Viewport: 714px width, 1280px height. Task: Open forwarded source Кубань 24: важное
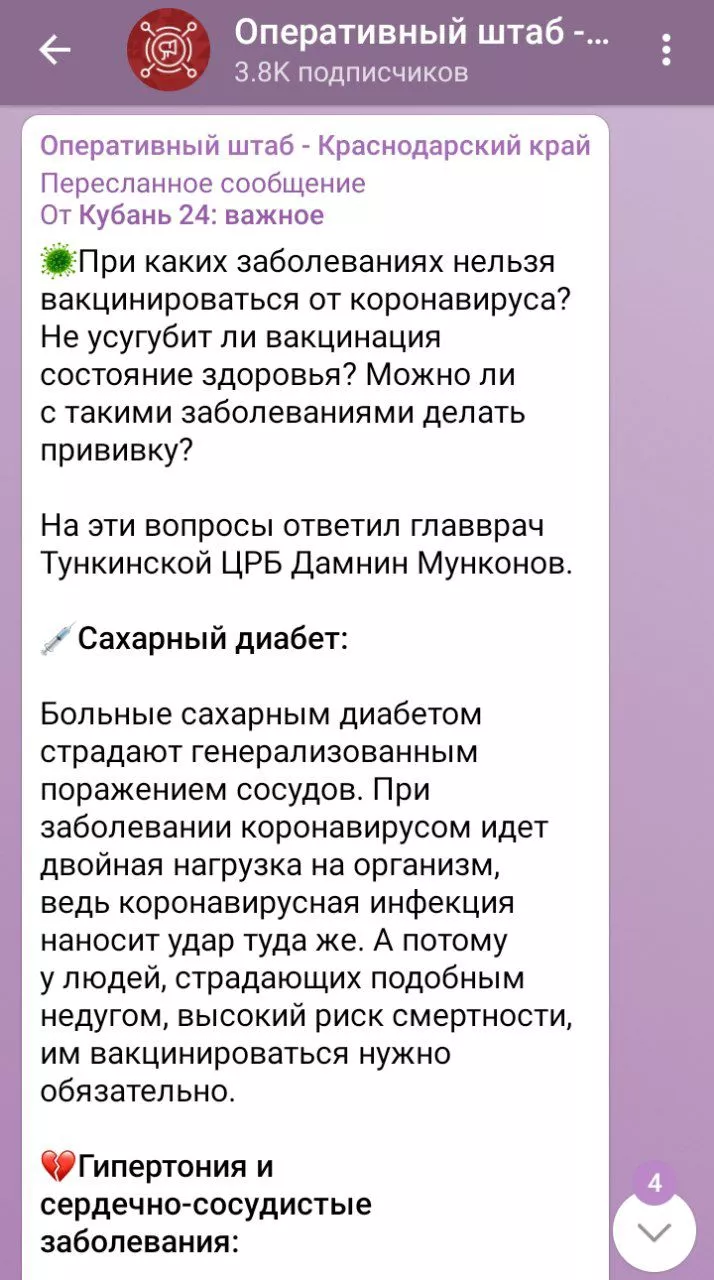pyautogui.click(x=200, y=215)
